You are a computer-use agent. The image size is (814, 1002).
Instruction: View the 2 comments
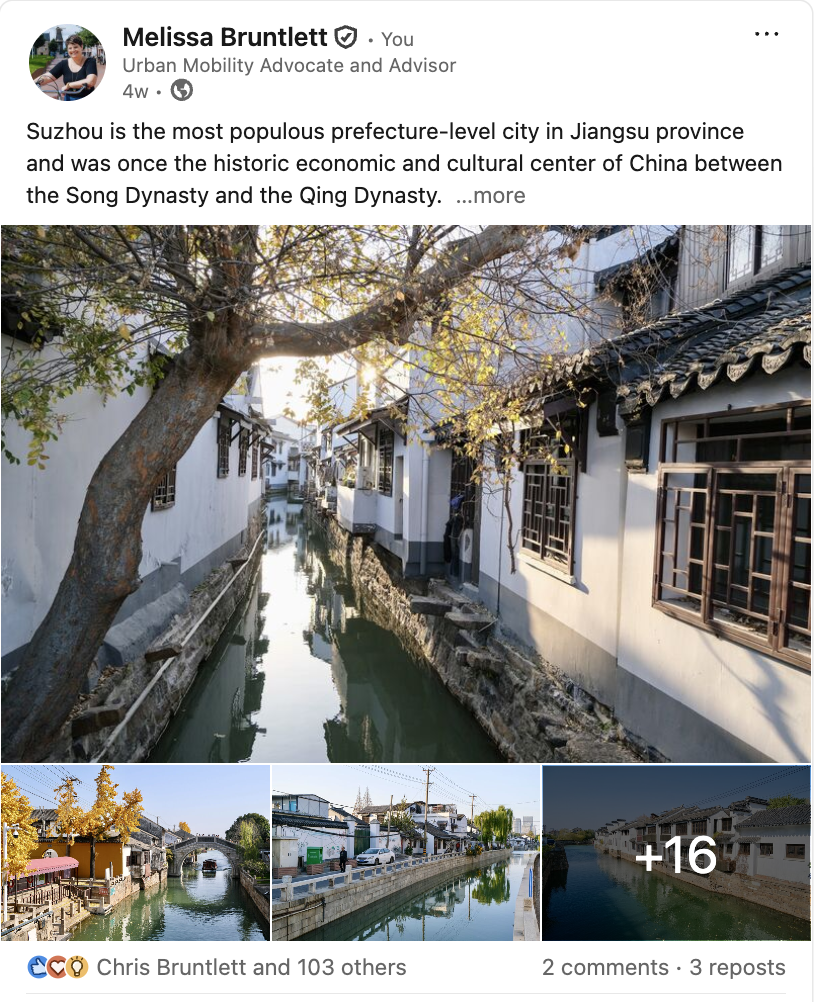click(605, 967)
